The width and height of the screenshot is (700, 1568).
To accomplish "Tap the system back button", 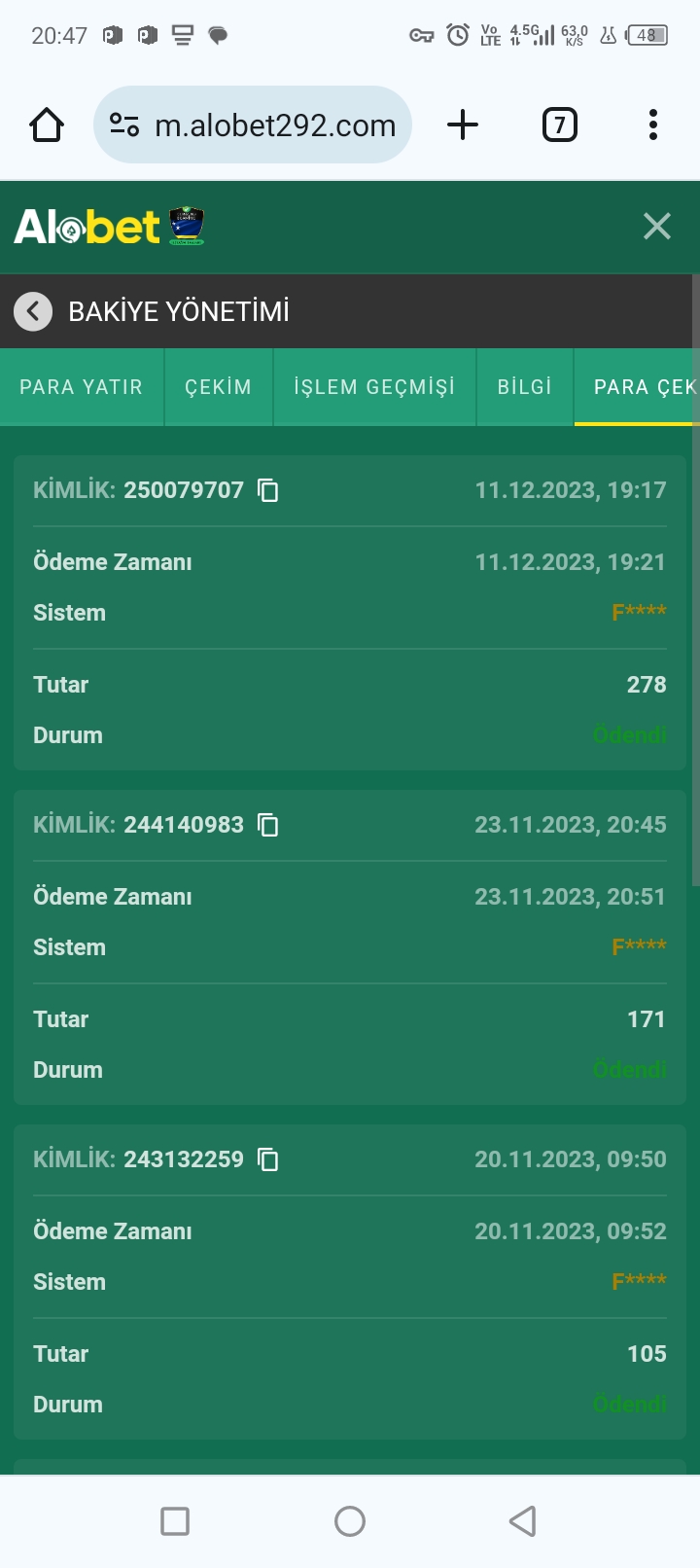I will coord(523,1521).
